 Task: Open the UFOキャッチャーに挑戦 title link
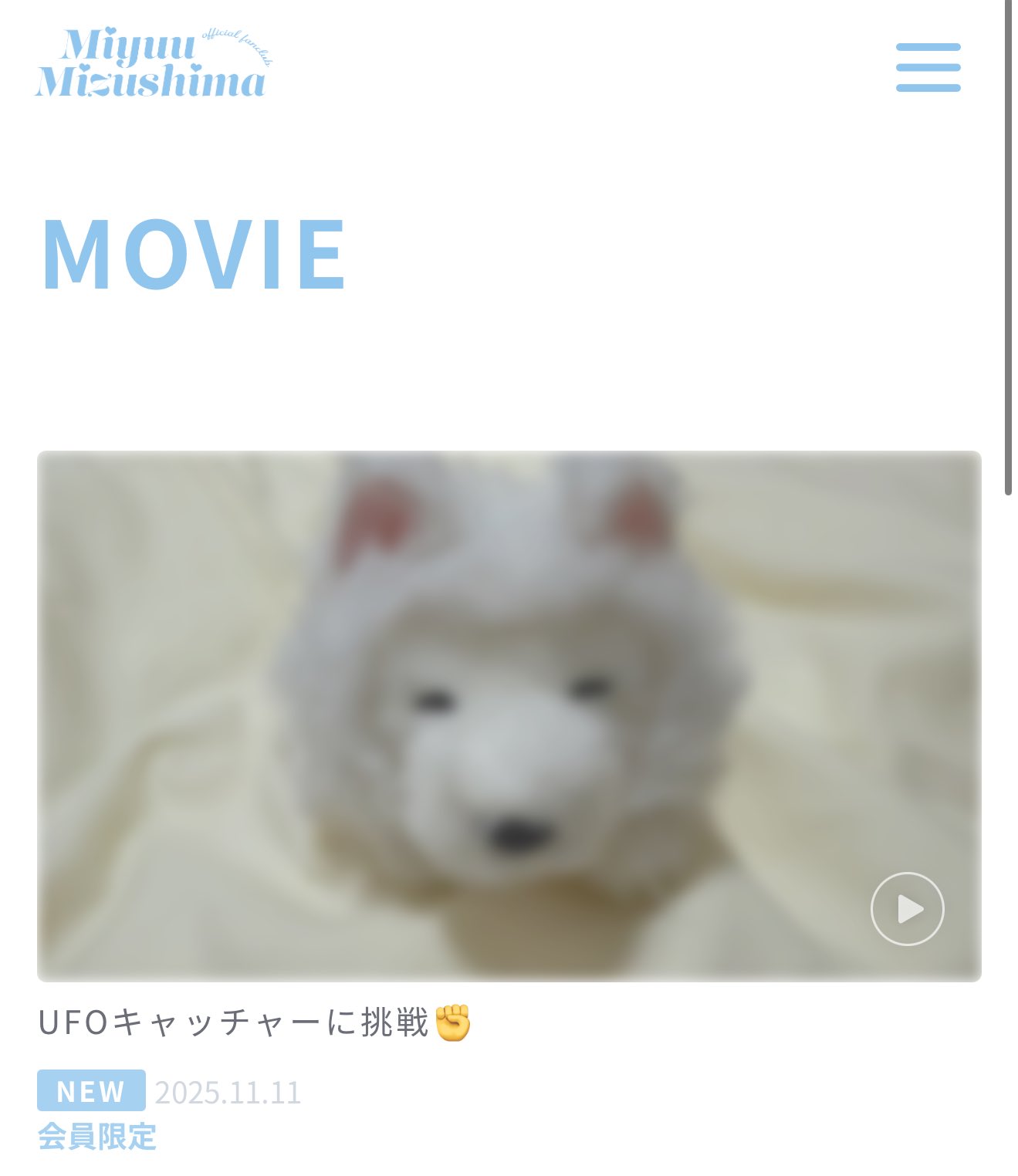tap(254, 1022)
